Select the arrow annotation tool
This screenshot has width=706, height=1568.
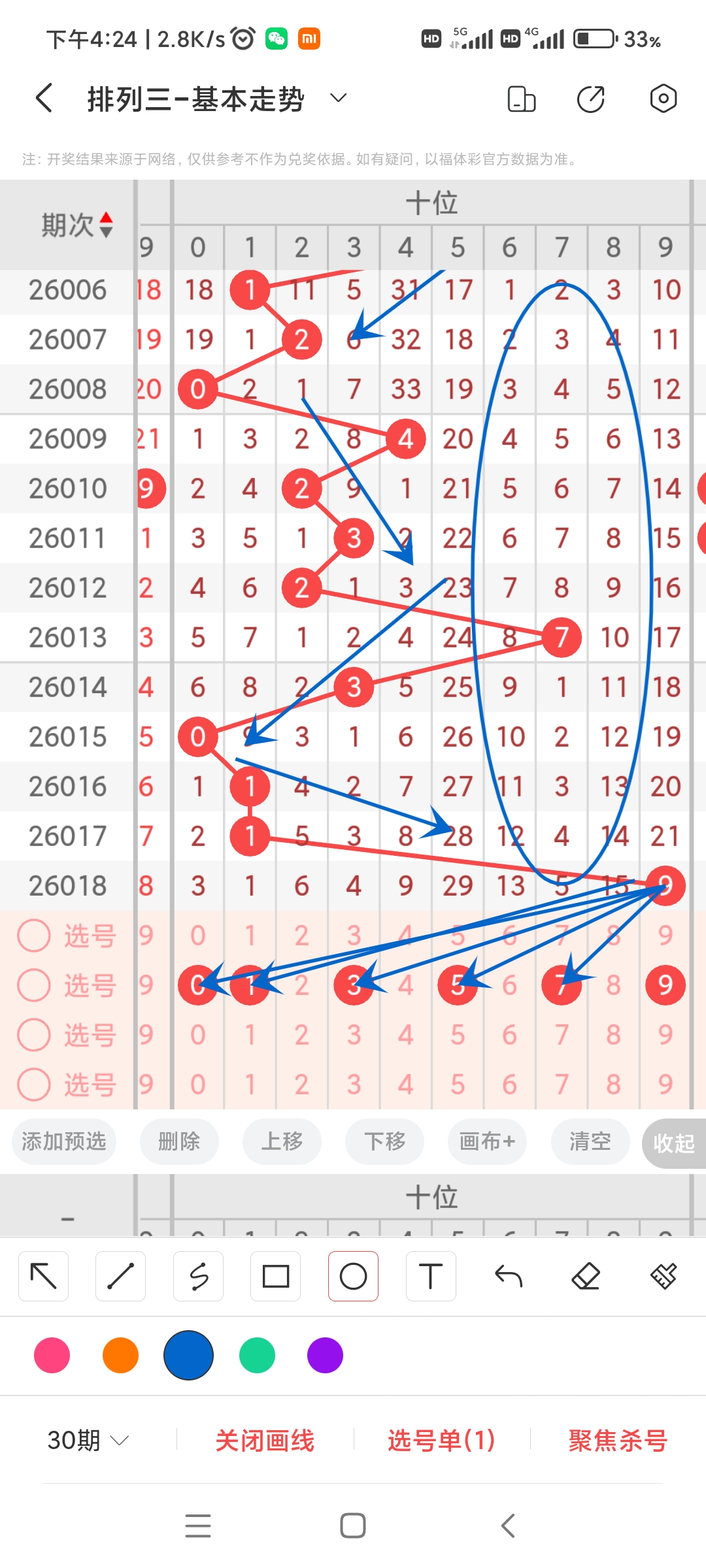click(x=43, y=1275)
